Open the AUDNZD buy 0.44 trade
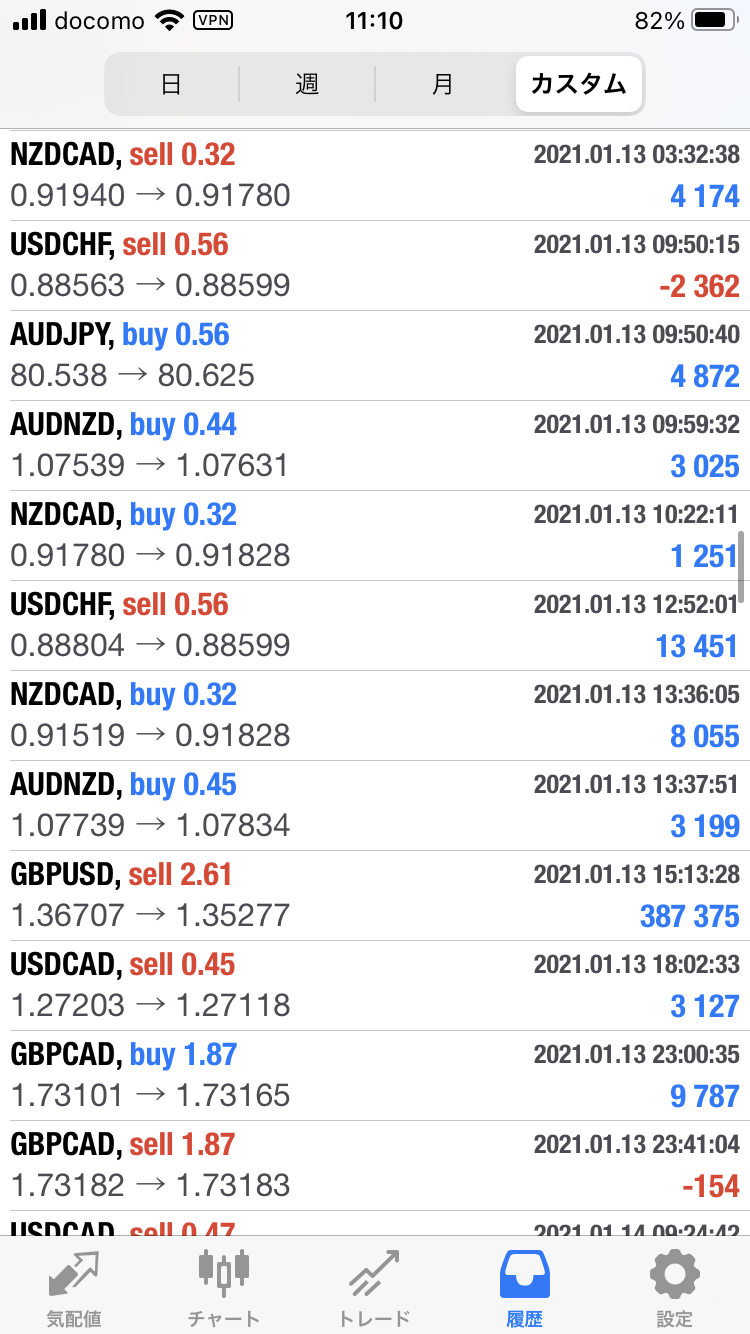 tap(375, 445)
